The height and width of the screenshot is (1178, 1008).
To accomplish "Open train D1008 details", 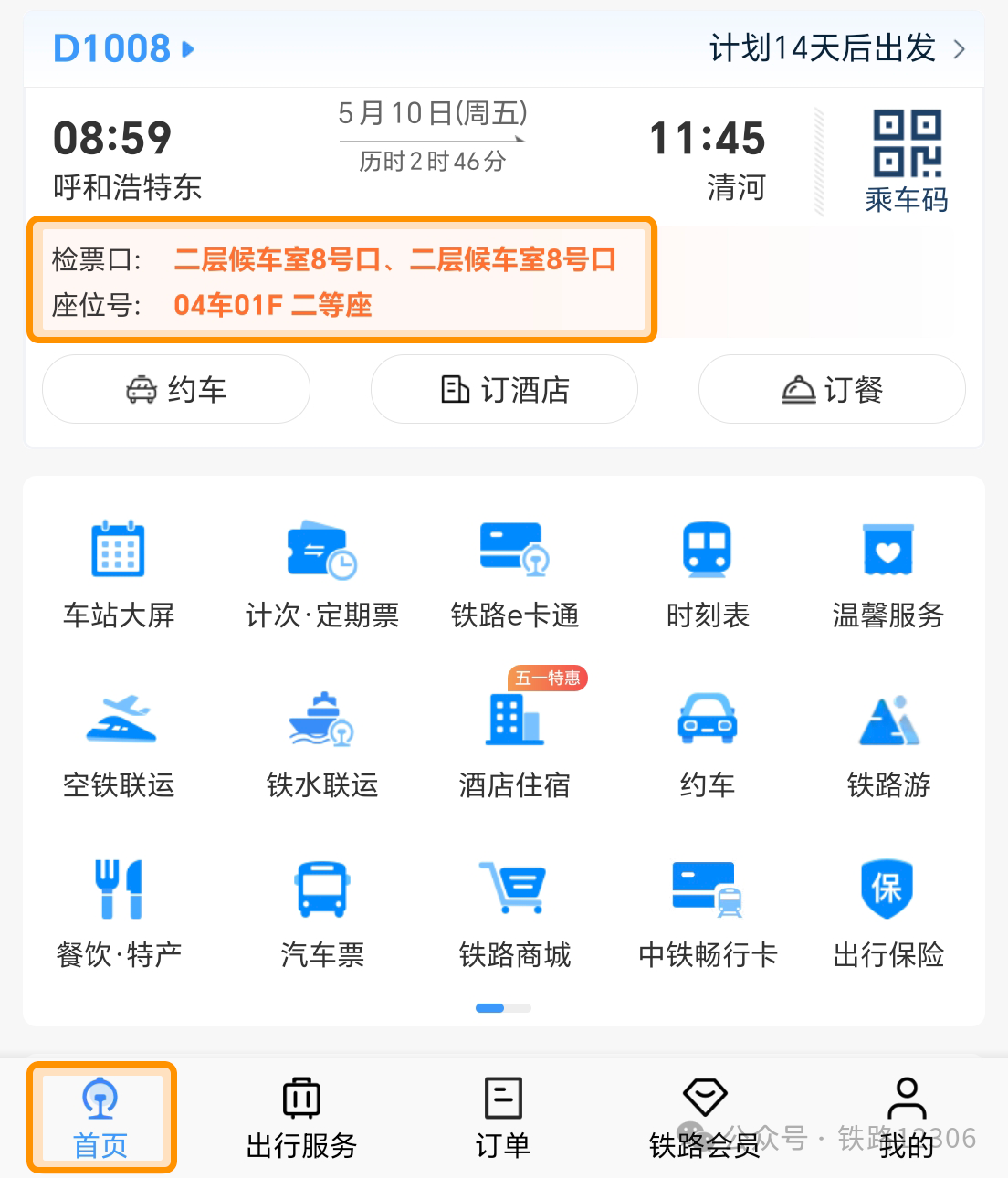I will (x=123, y=48).
